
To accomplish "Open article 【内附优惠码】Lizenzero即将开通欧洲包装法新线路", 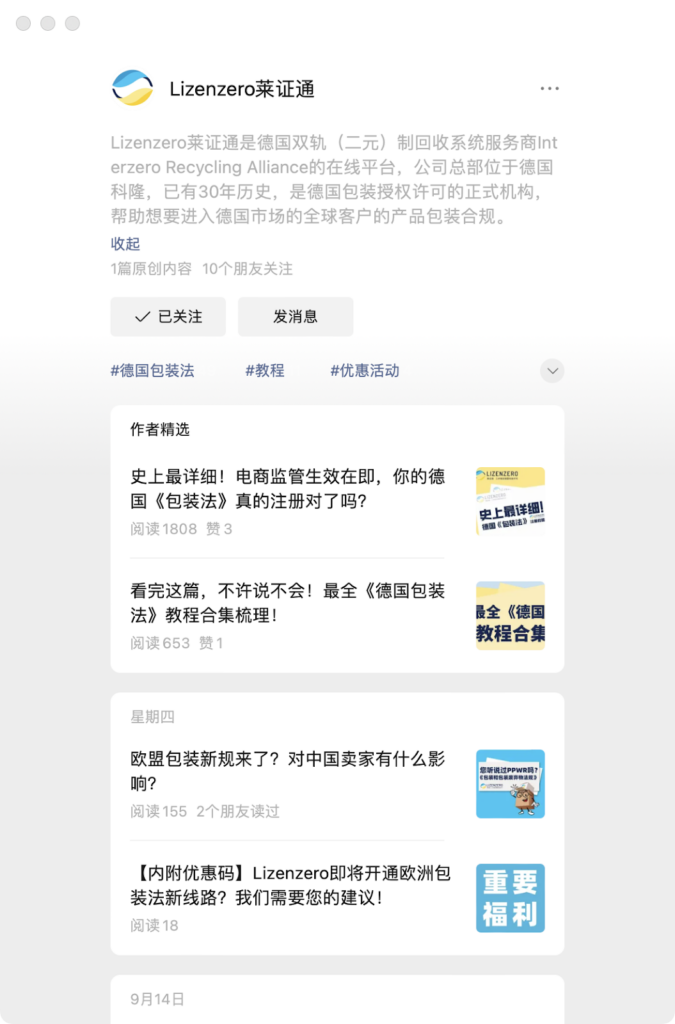I will [x=290, y=886].
